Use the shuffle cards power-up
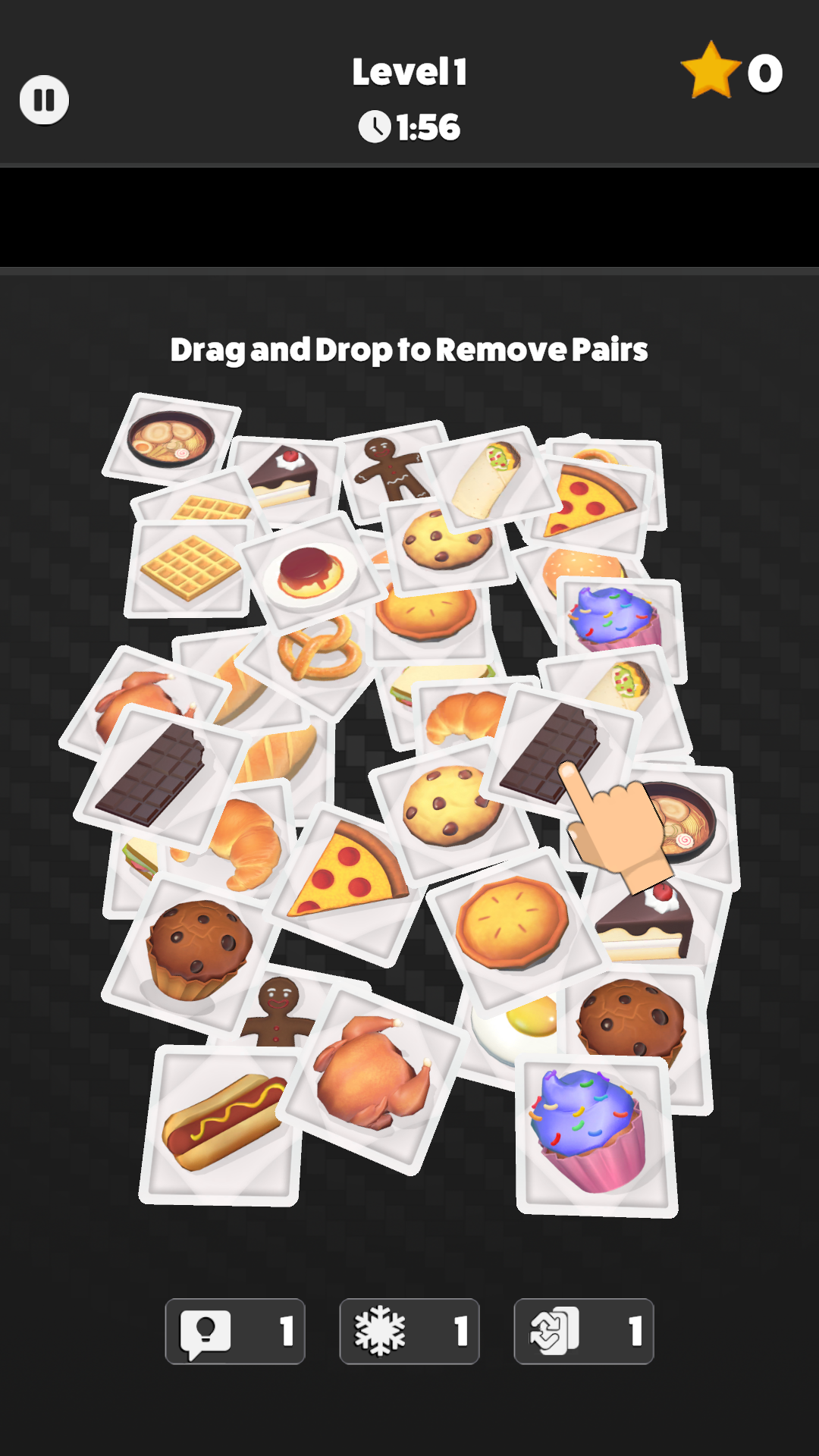Viewport: 819px width, 1456px height. [x=583, y=1331]
